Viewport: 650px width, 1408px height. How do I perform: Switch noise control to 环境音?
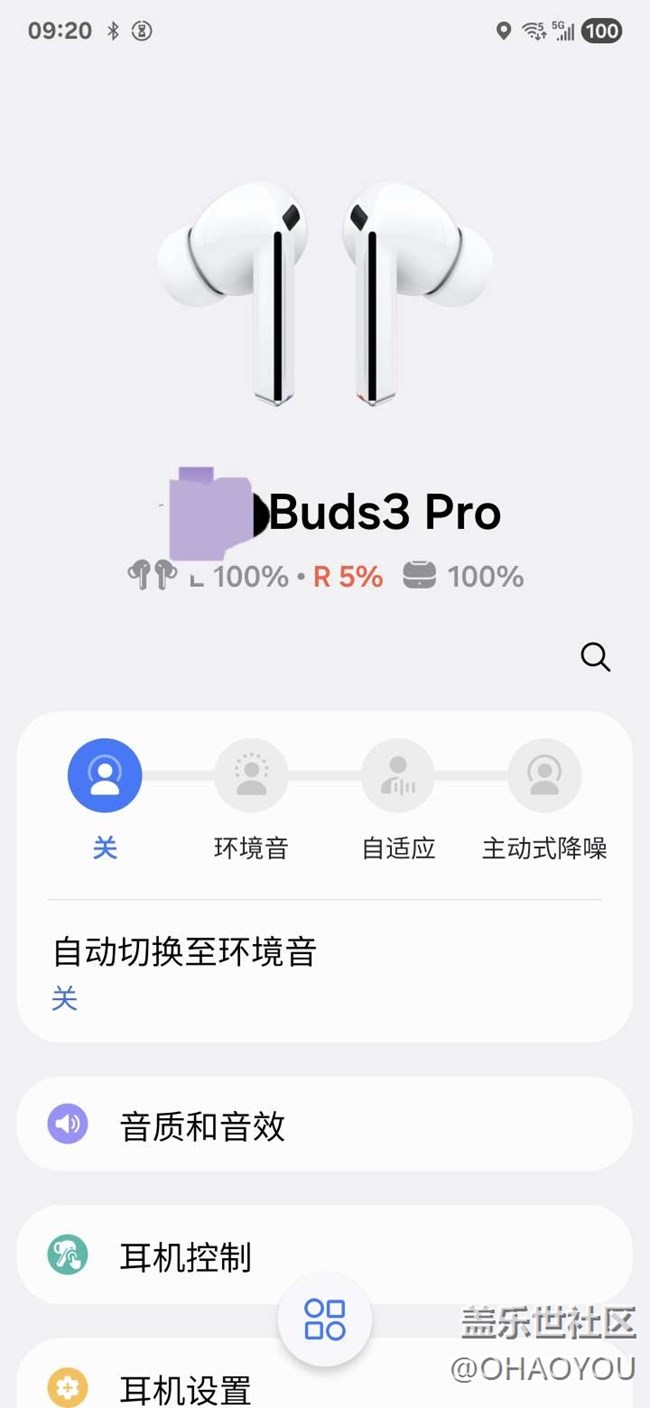click(251, 775)
